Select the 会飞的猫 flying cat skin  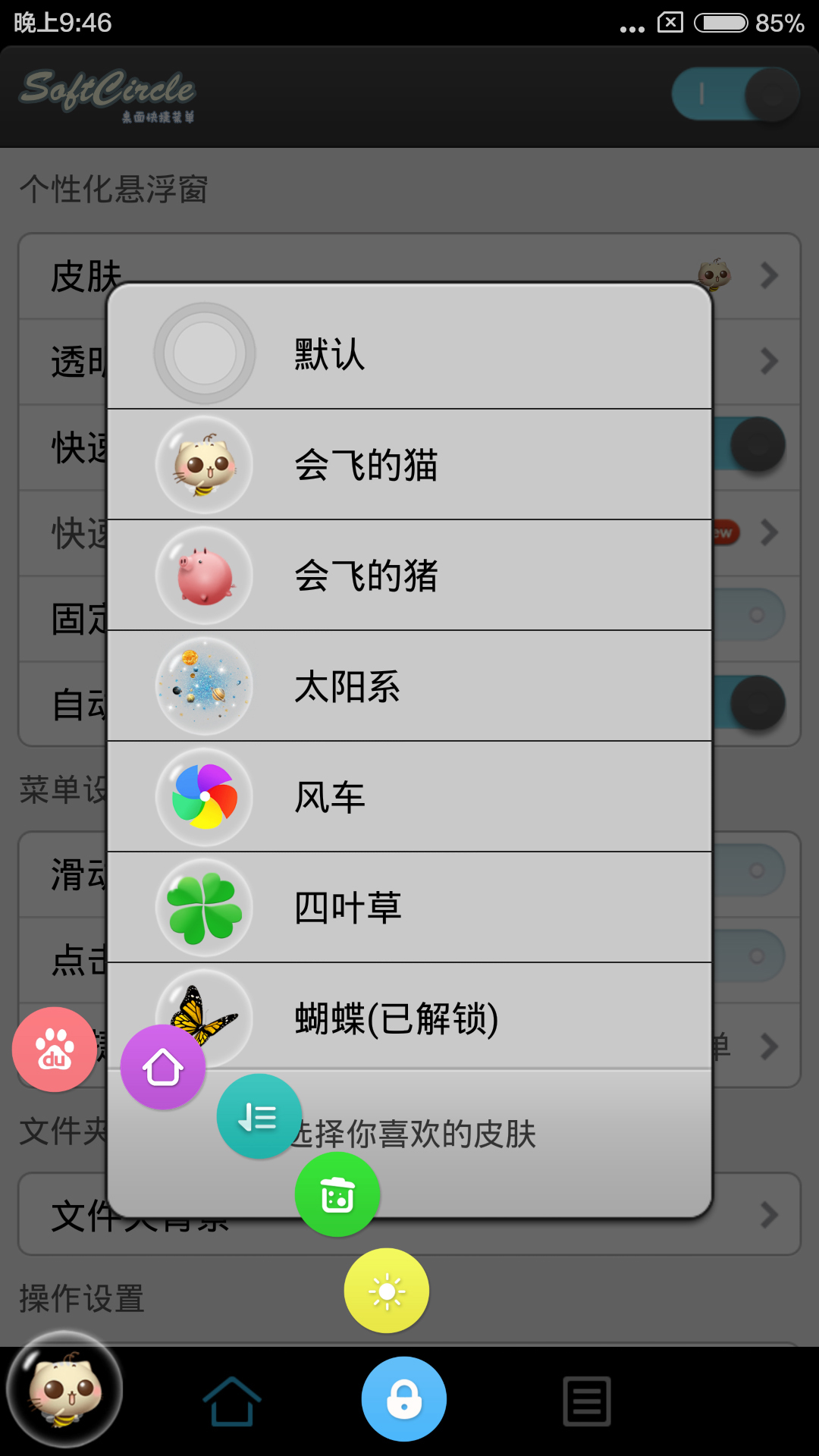[409, 466]
